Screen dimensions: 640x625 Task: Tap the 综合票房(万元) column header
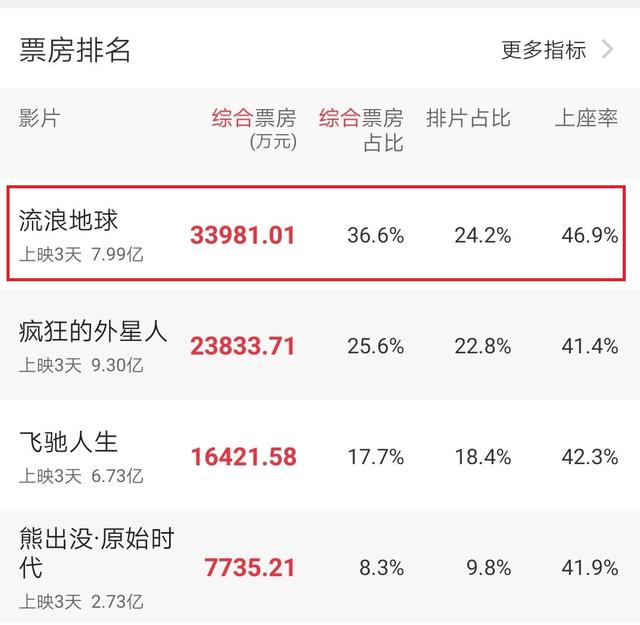254,130
